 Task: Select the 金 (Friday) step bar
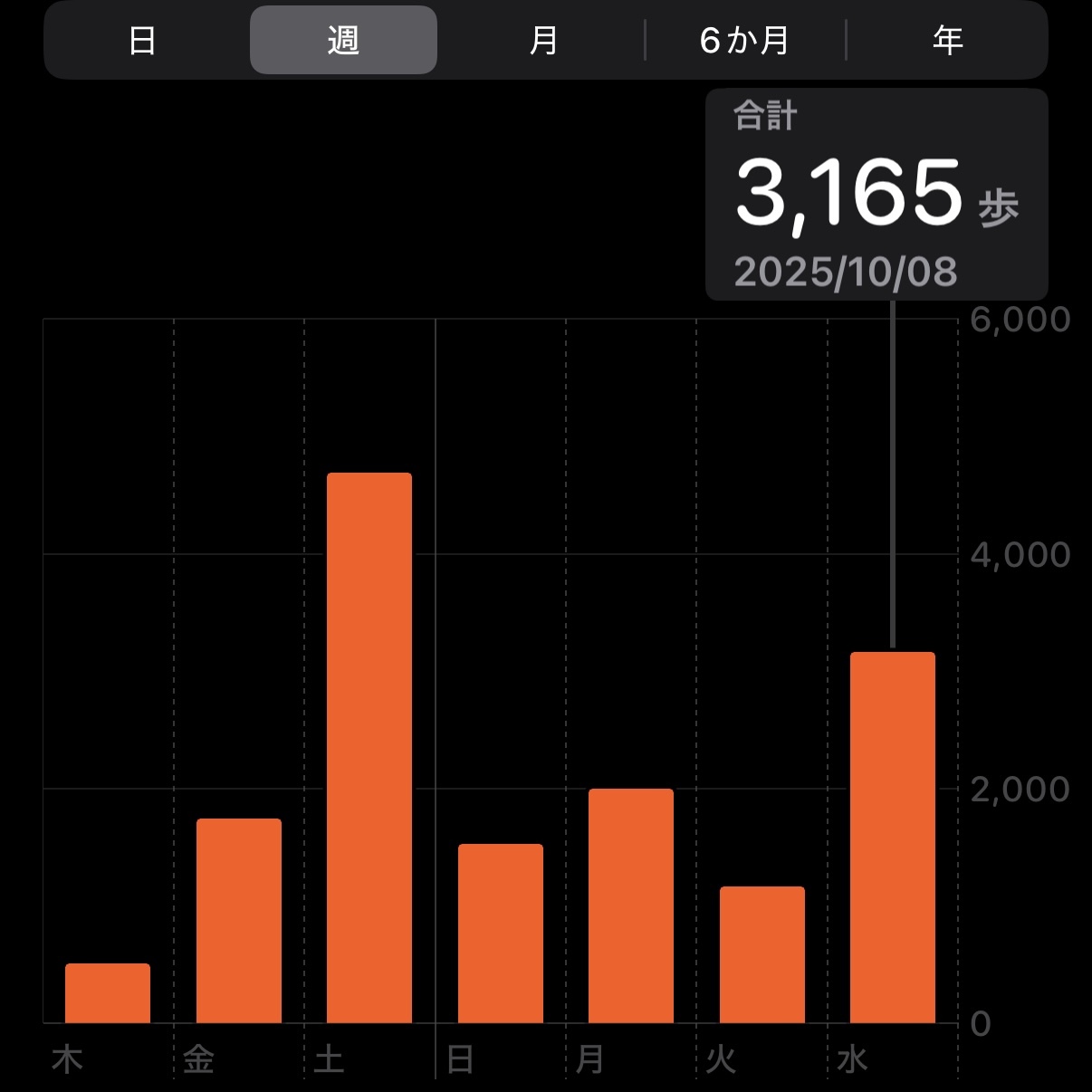pyautogui.click(x=239, y=921)
